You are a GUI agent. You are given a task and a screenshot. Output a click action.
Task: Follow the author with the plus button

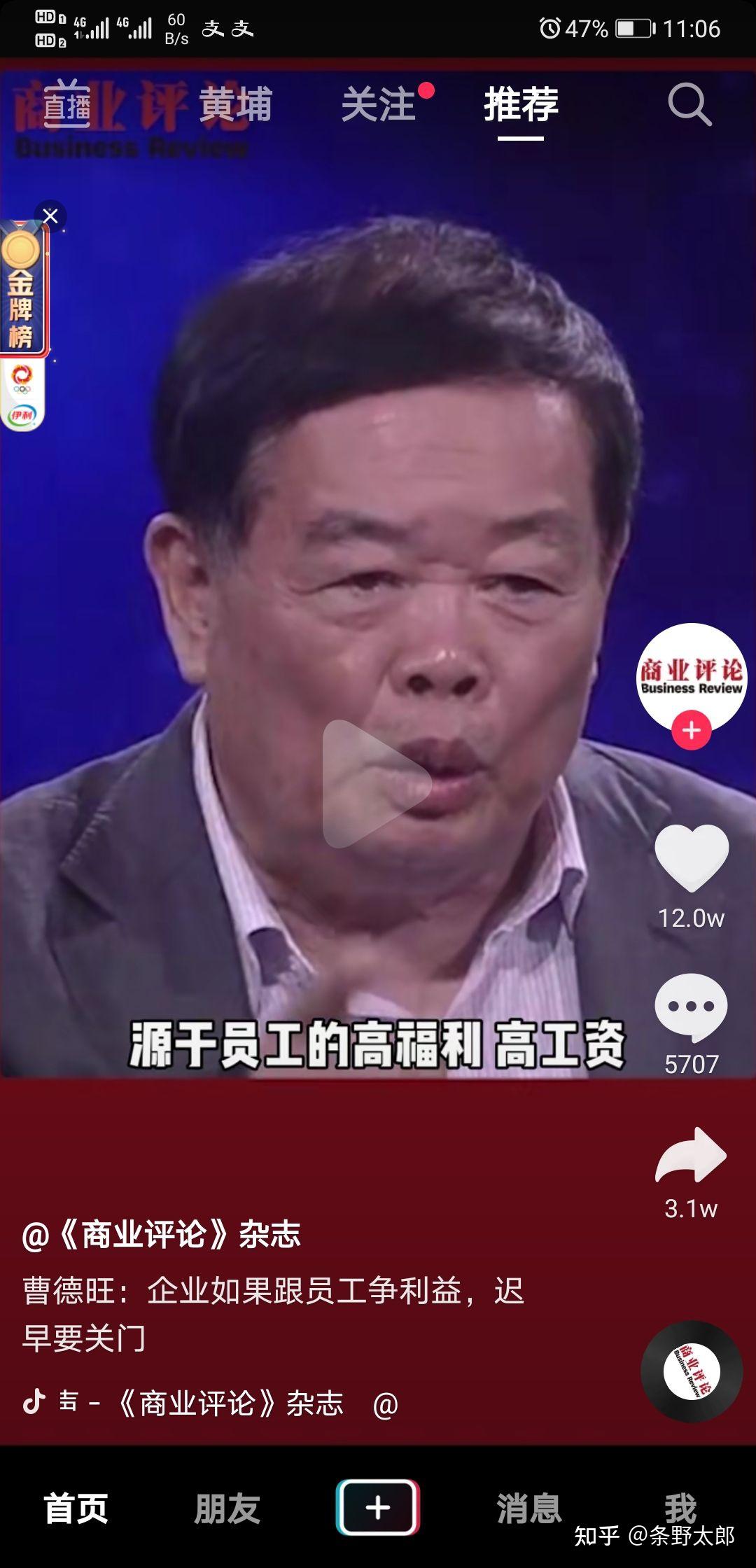coord(692,730)
